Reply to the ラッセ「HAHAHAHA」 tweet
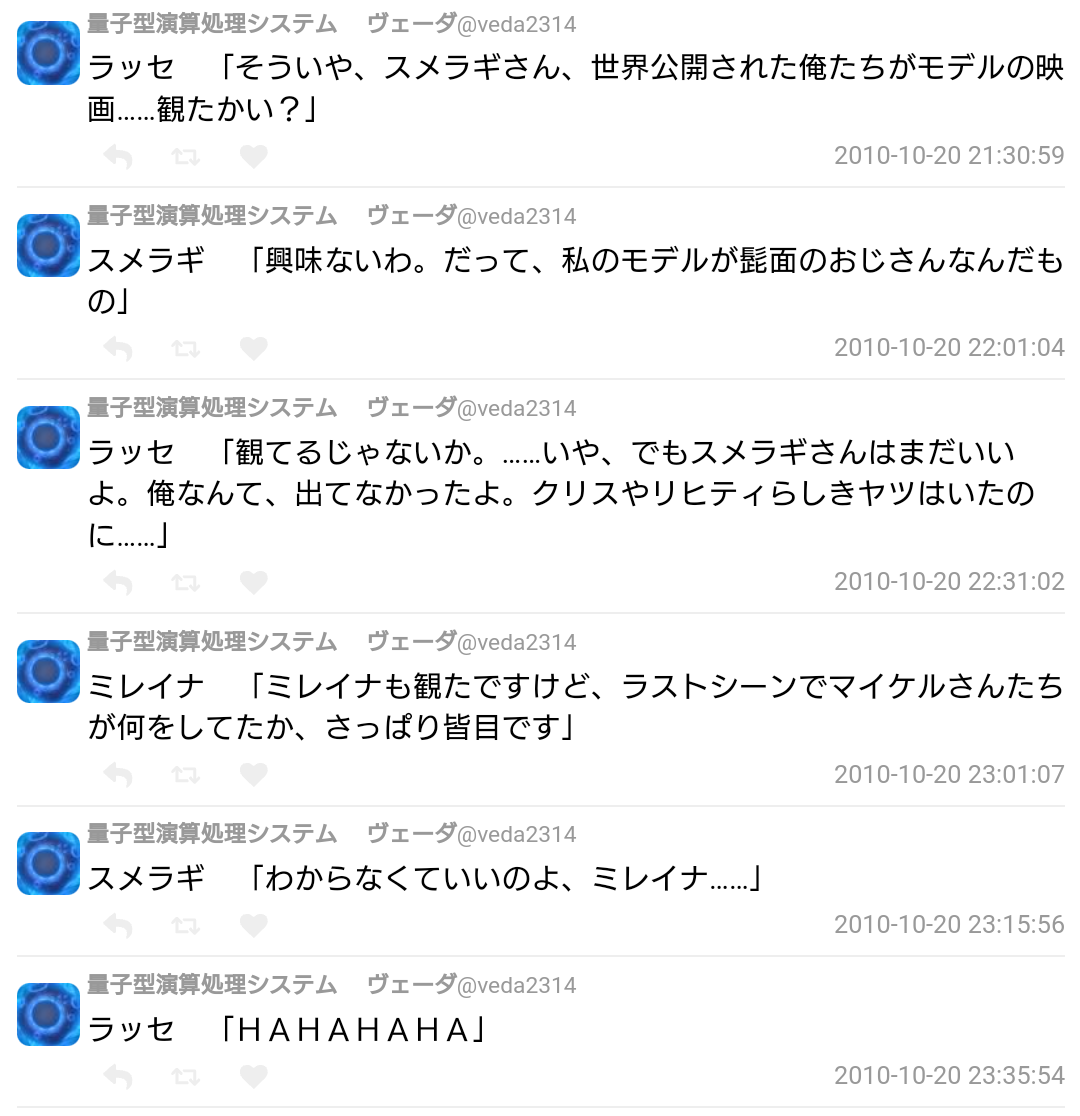The width and height of the screenshot is (1080, 1116). click(x=118, y=1077)
